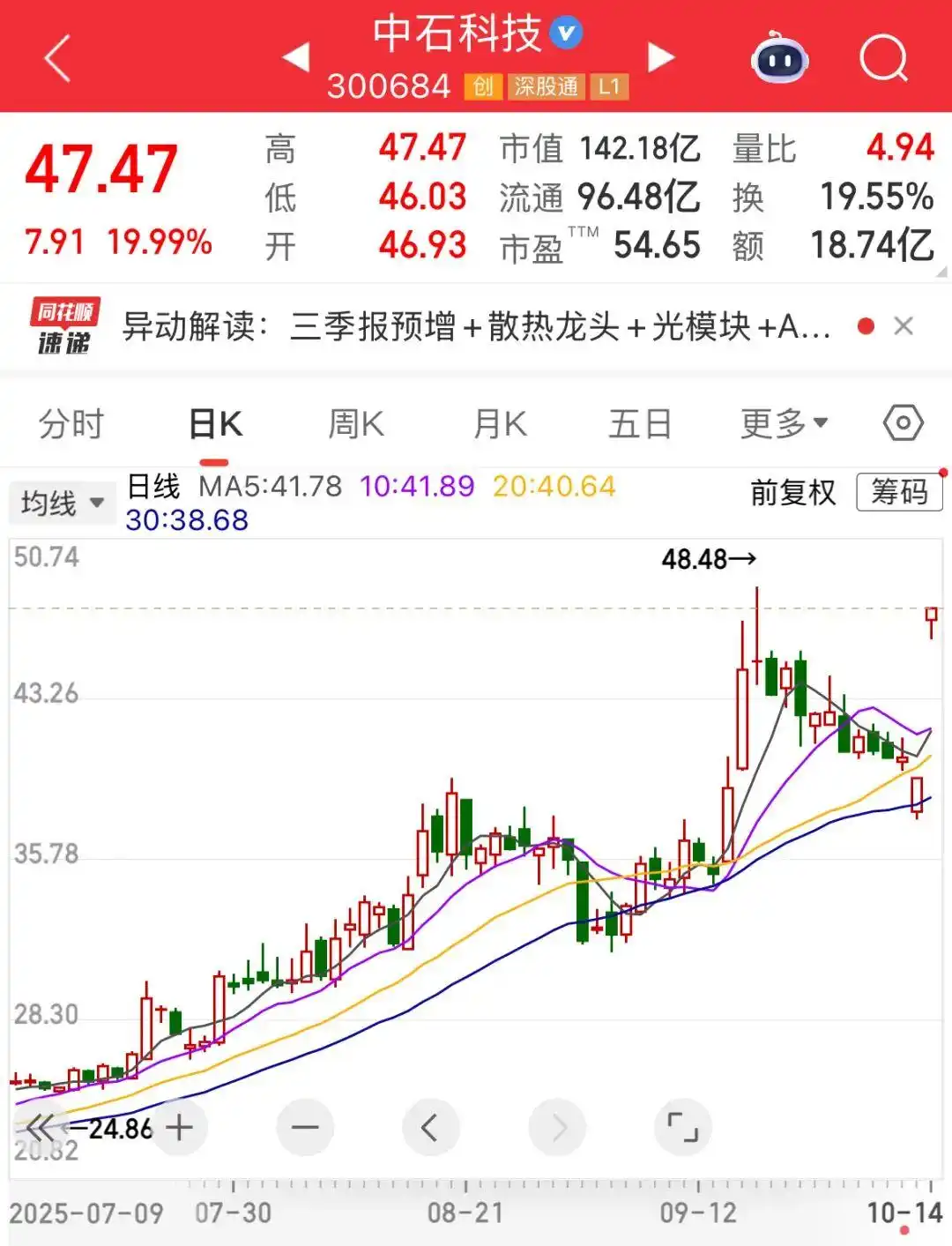952x1246 pixels.
Task: Switch to the 周K weekly chart tab
Action: pyautogui.click(x=355, y=424)
